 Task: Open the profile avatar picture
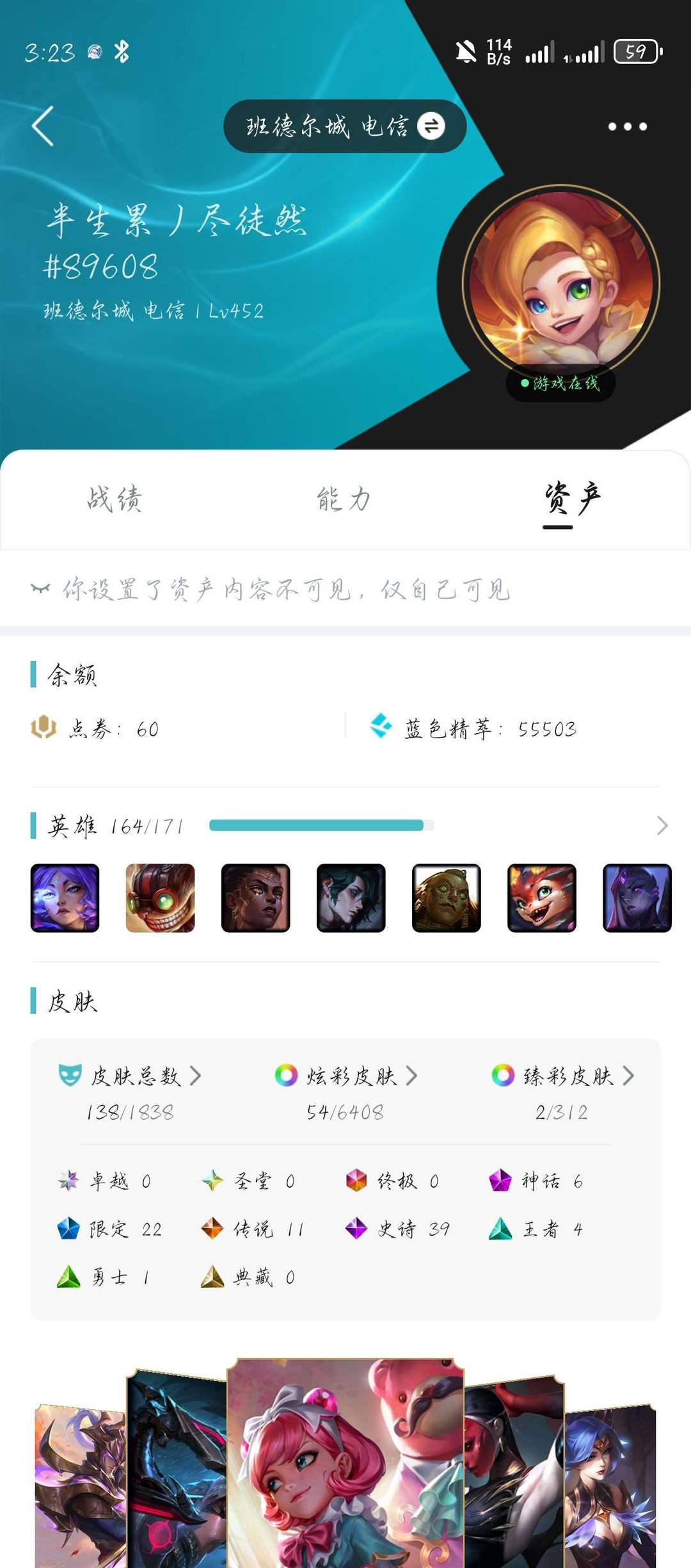561,284
